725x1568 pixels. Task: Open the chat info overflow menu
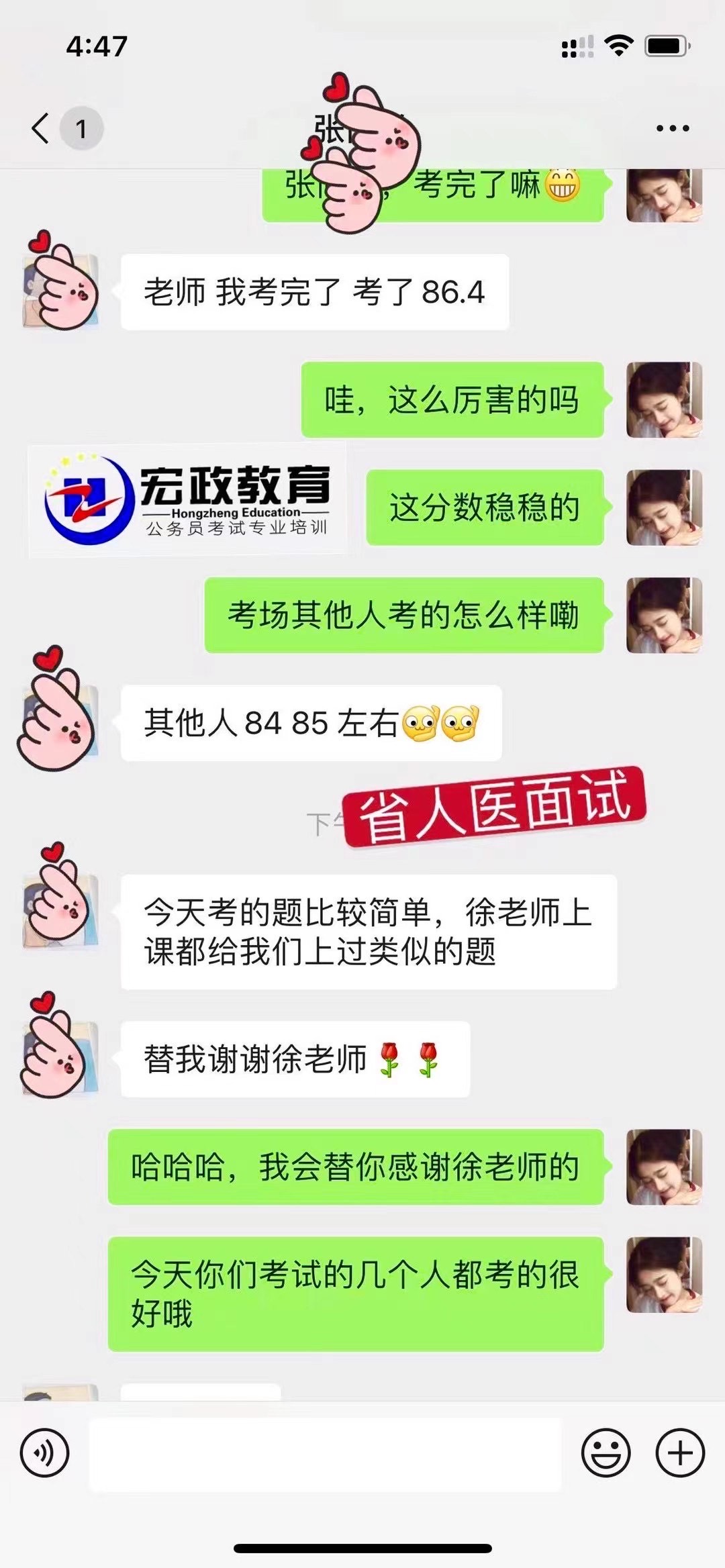(672, 128)
